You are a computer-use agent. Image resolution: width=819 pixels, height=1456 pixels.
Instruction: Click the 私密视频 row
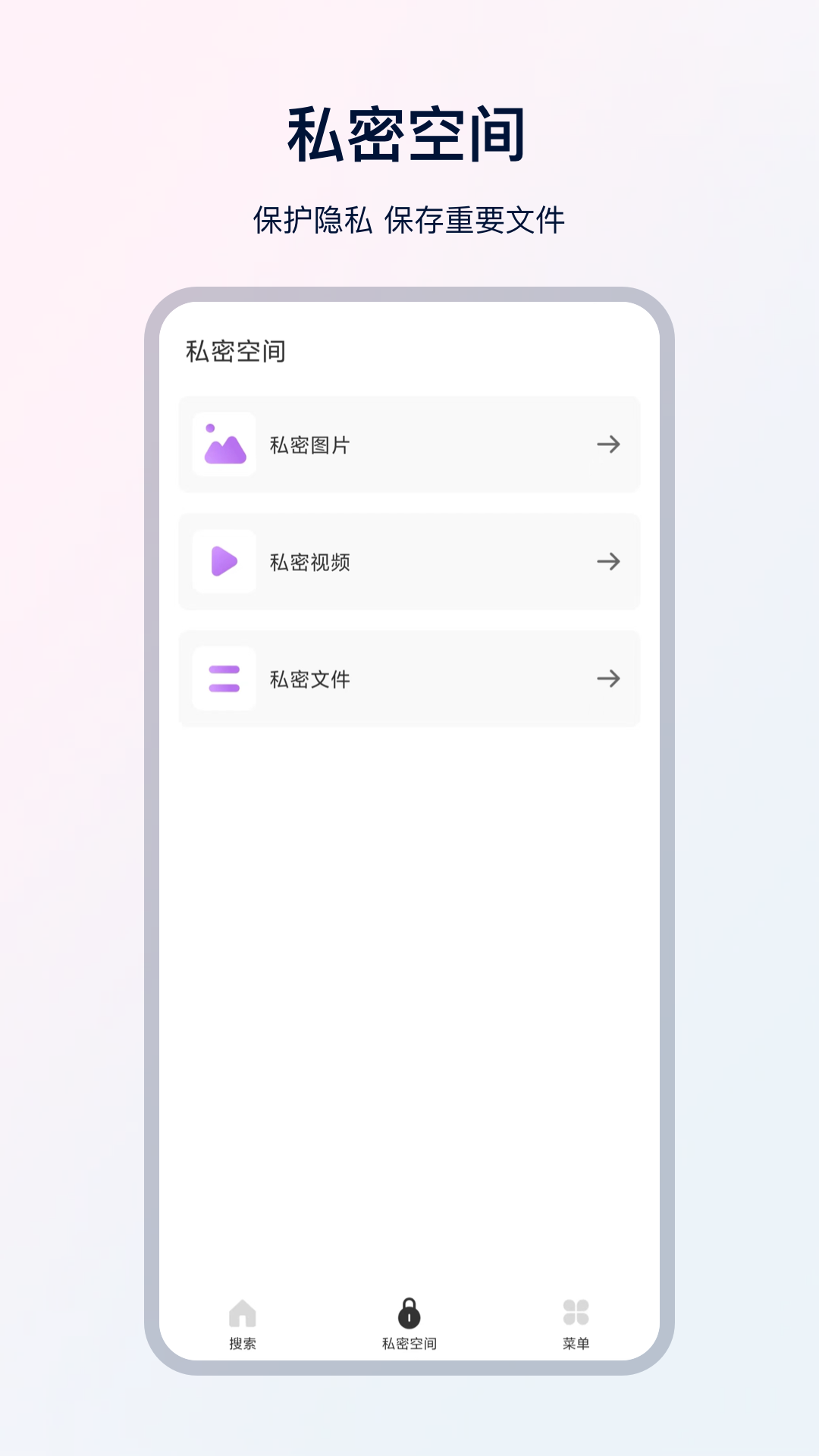tap(409, 562)
